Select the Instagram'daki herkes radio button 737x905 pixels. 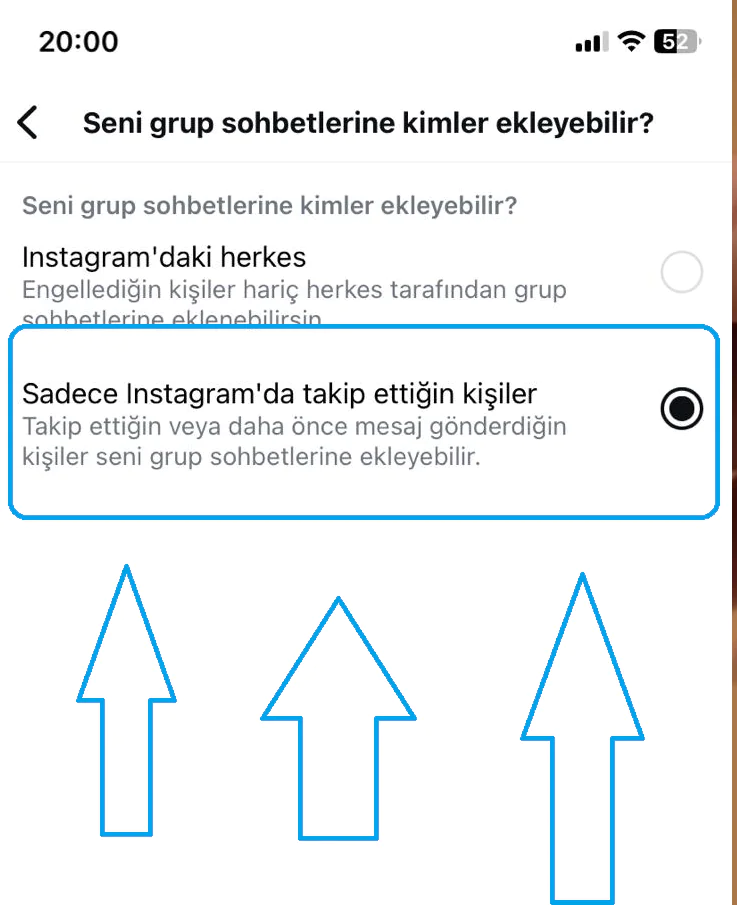[x=681, y=272]
